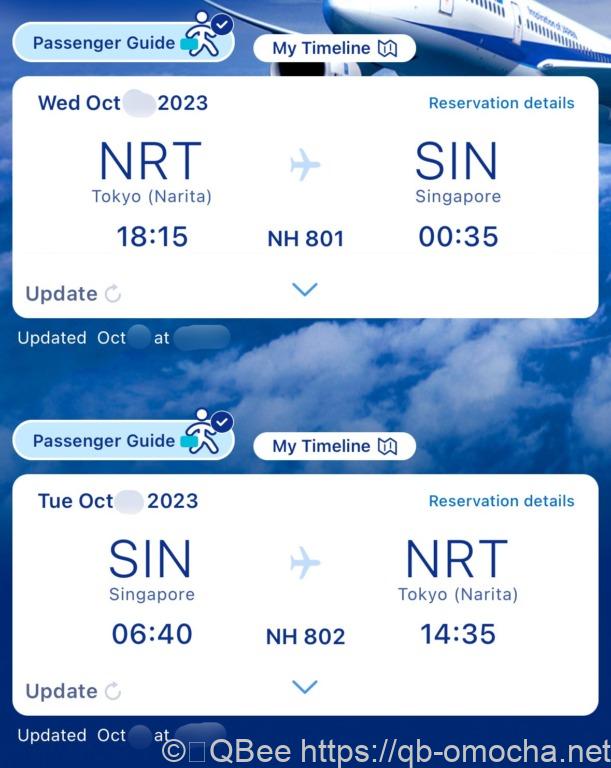Expand the NH 802 flight card chevron
Screen dimensions: 611x768
click(305, 686)
